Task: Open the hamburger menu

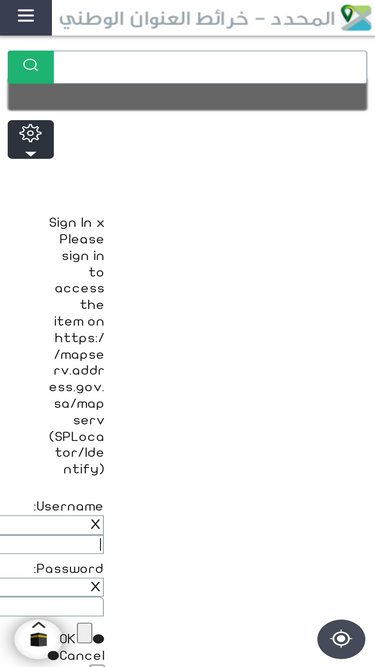Action: coord(26,17)
